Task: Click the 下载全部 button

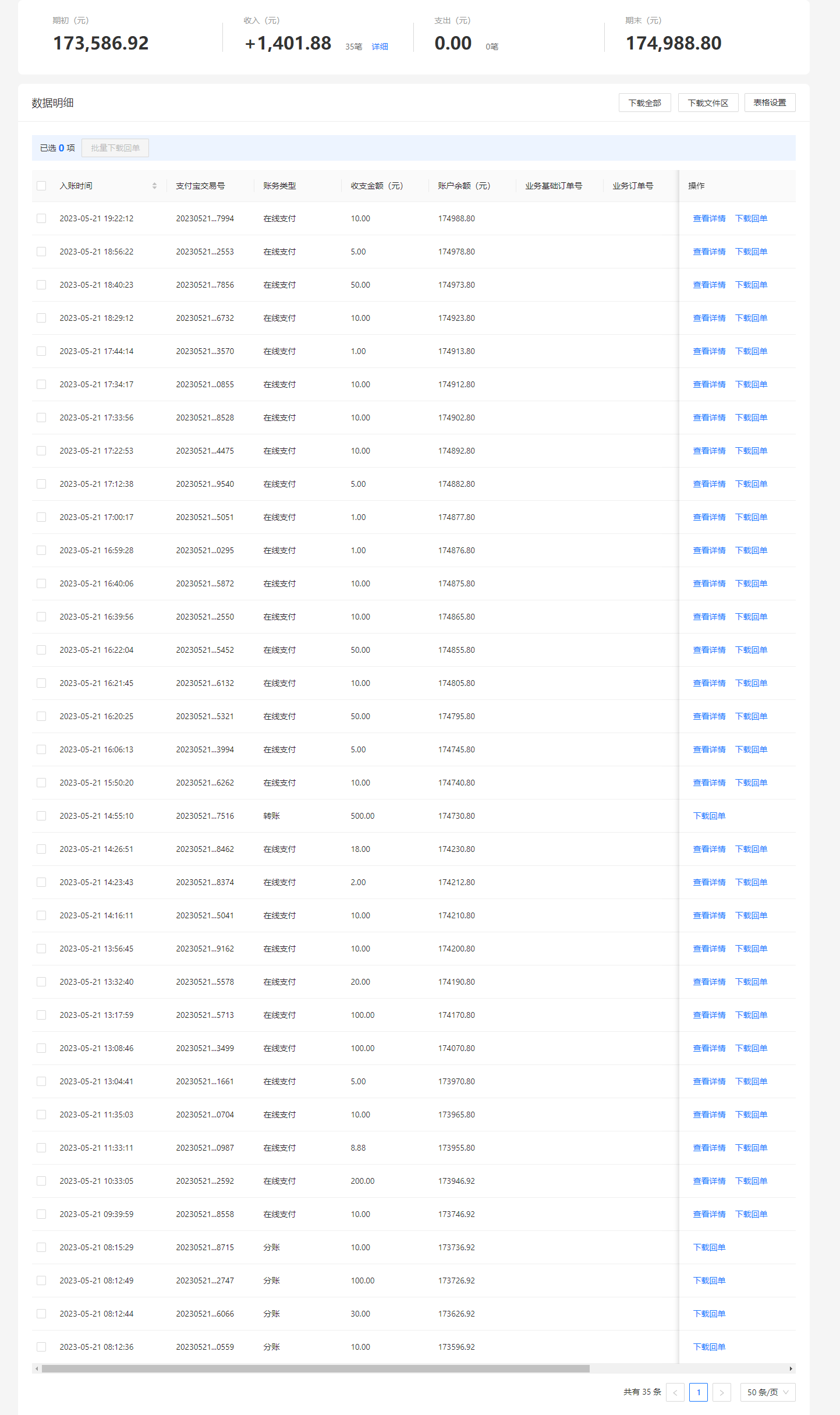Action: pos(644,103)
